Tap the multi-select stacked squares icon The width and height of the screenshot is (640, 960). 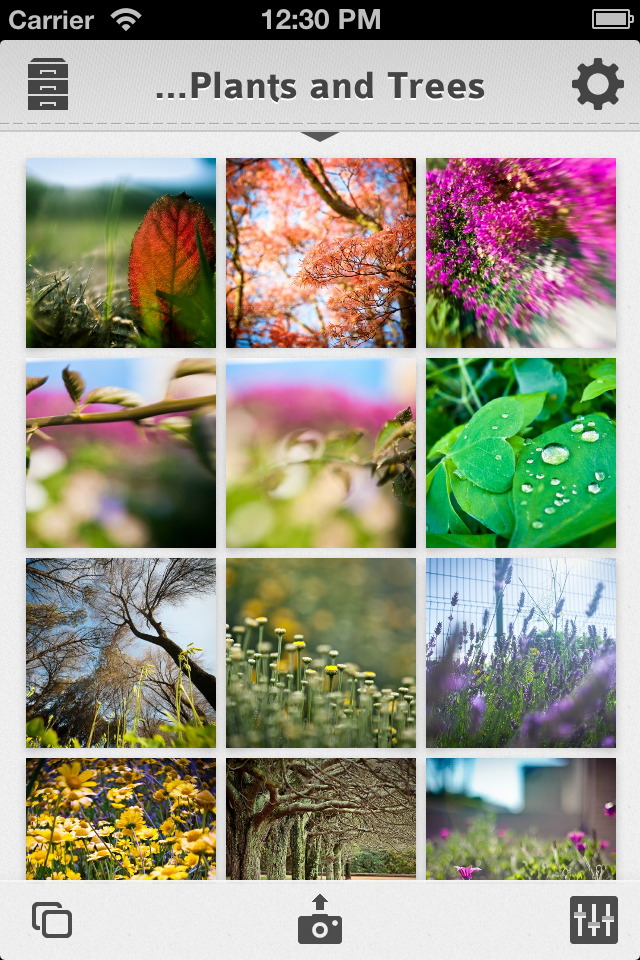click(x=52, y=920)
